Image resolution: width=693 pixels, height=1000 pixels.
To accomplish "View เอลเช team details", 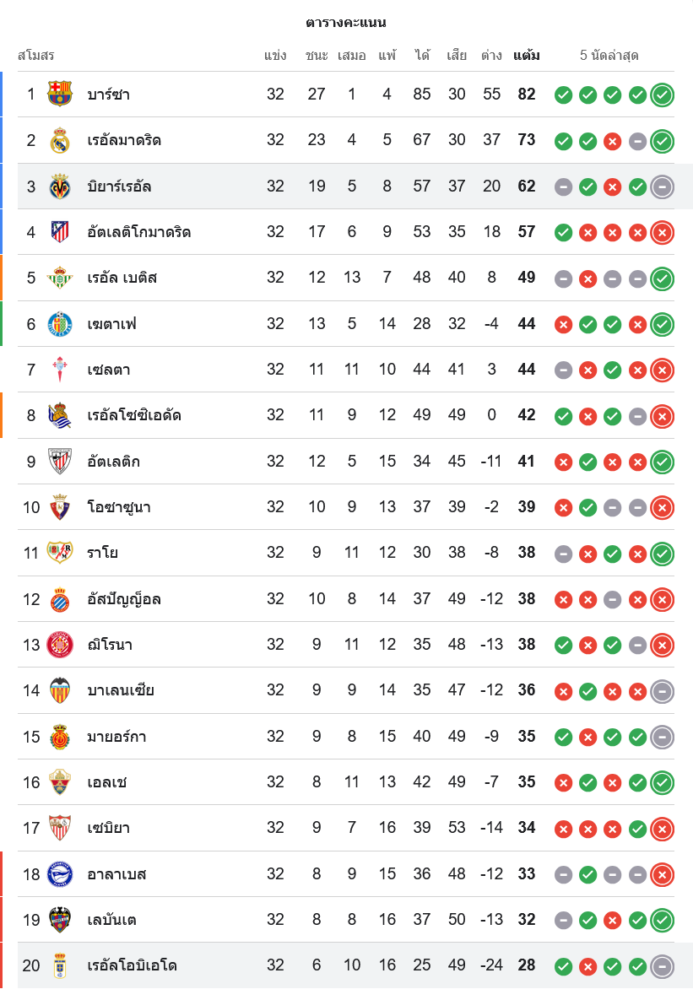I will 107,782.
